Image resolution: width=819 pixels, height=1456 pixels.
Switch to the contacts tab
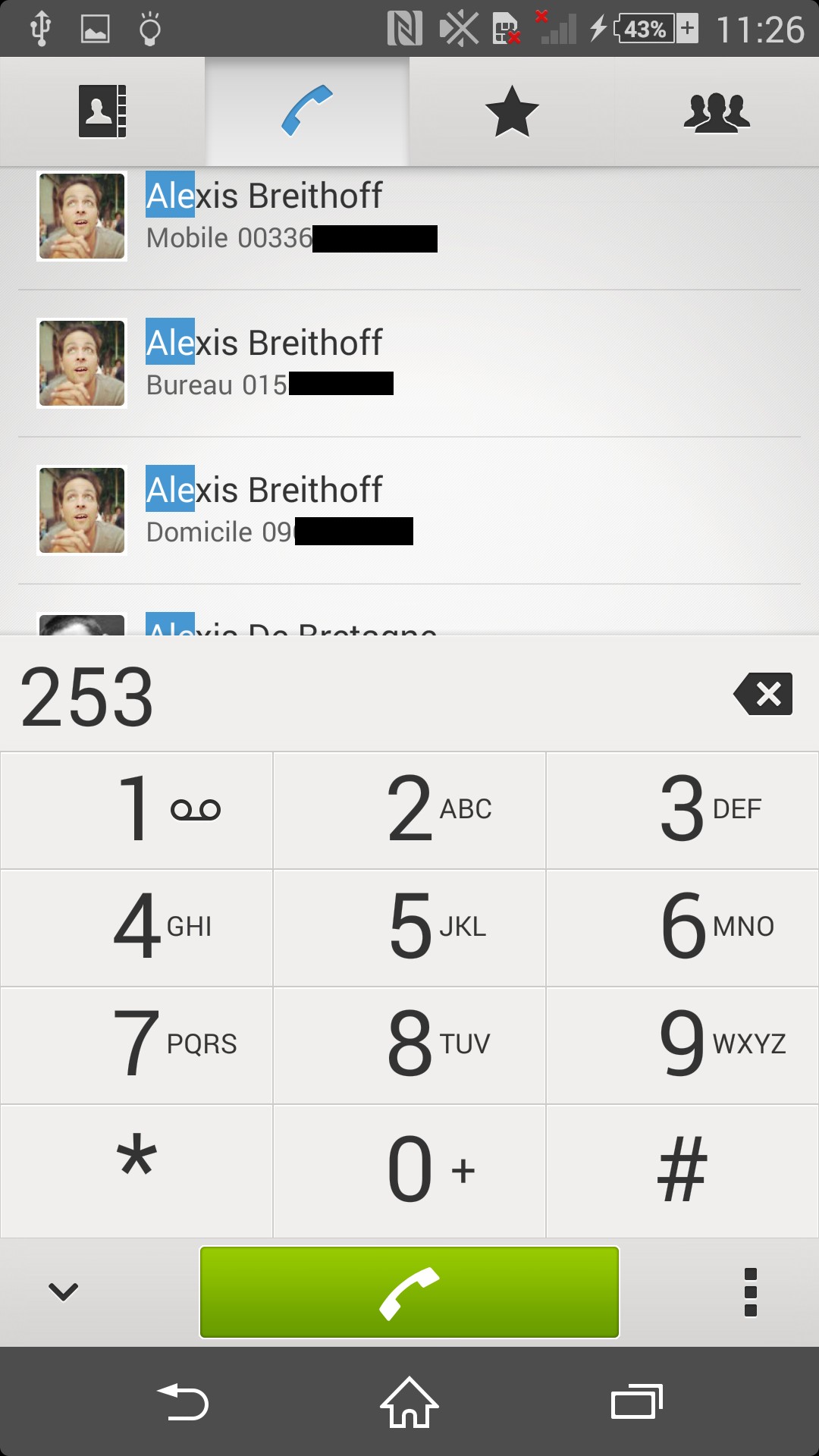(102, 111)
